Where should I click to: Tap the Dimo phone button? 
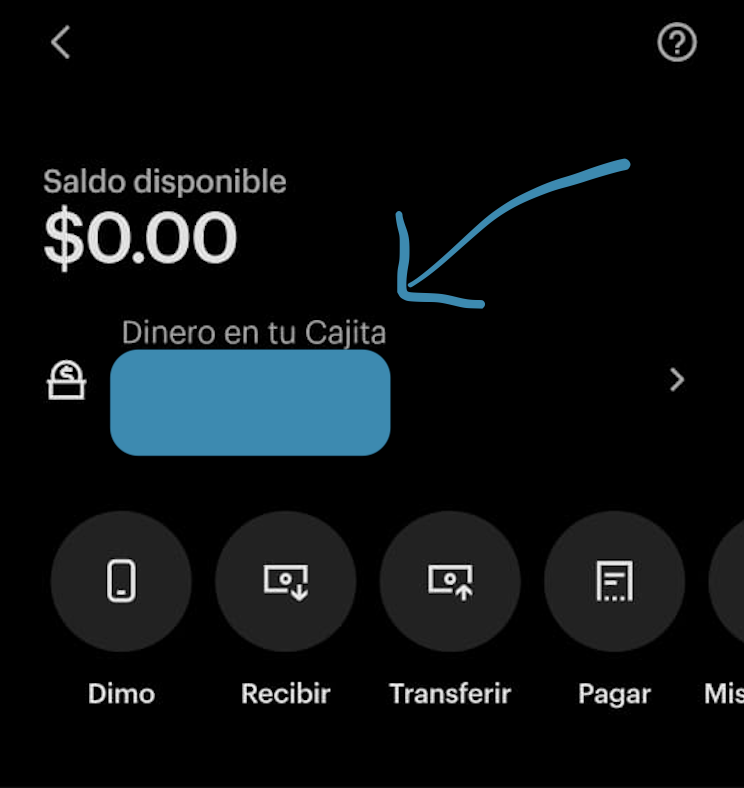[121, 581]
